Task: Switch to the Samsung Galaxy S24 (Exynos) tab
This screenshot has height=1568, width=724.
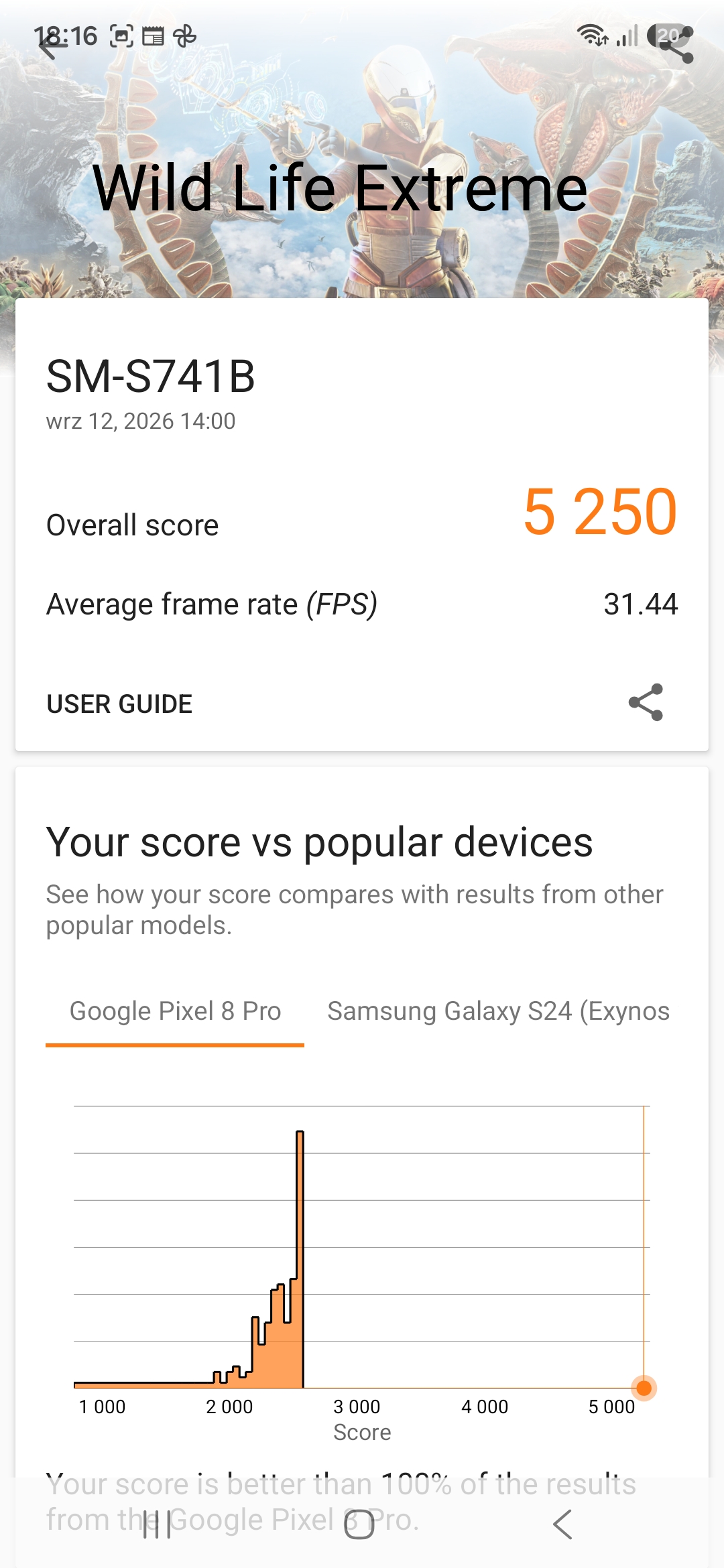Action: 498,1011
